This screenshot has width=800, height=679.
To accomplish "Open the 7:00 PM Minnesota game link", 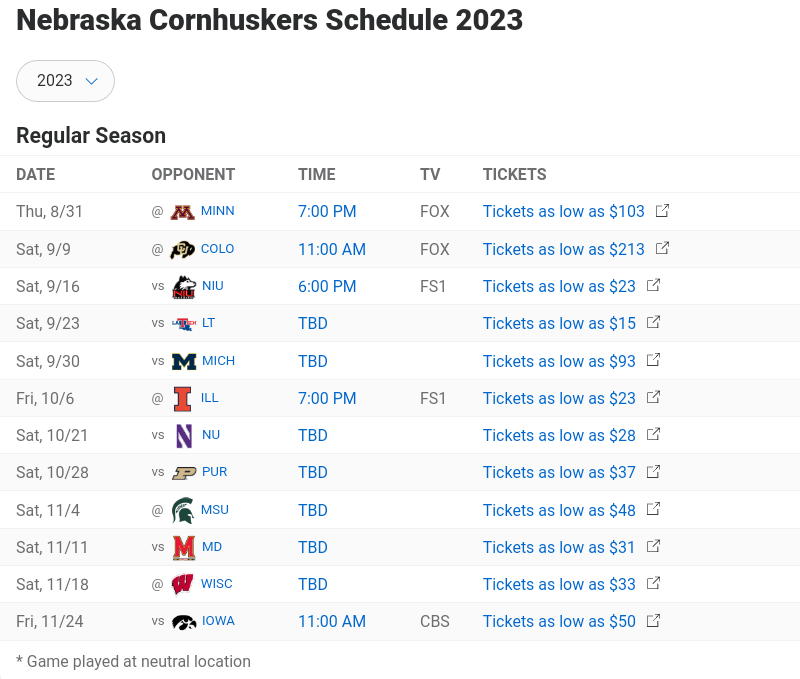I will click(327, 212).
